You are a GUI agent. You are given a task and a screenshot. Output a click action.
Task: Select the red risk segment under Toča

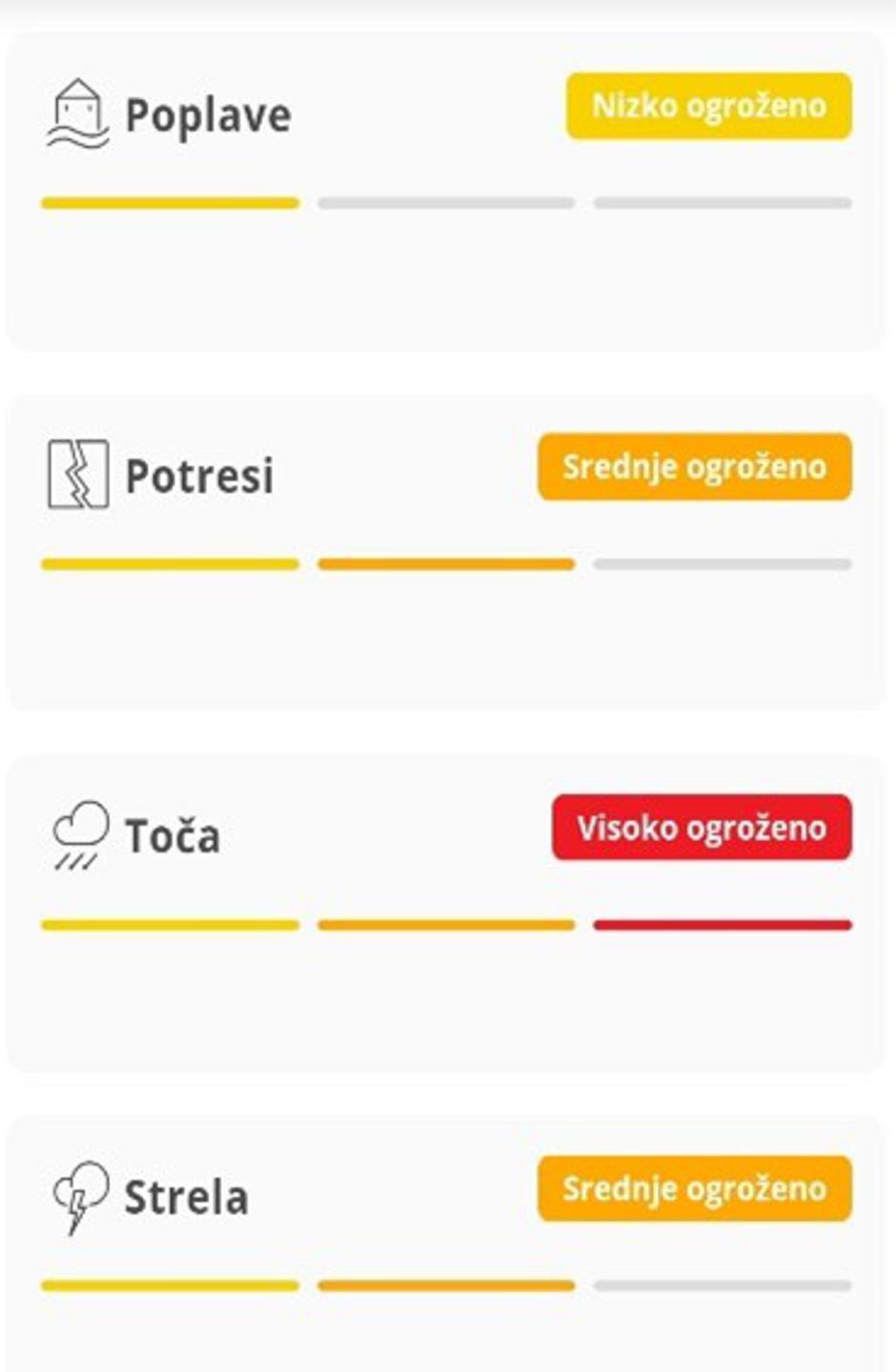pyautogui.click(x=722, y=923)
